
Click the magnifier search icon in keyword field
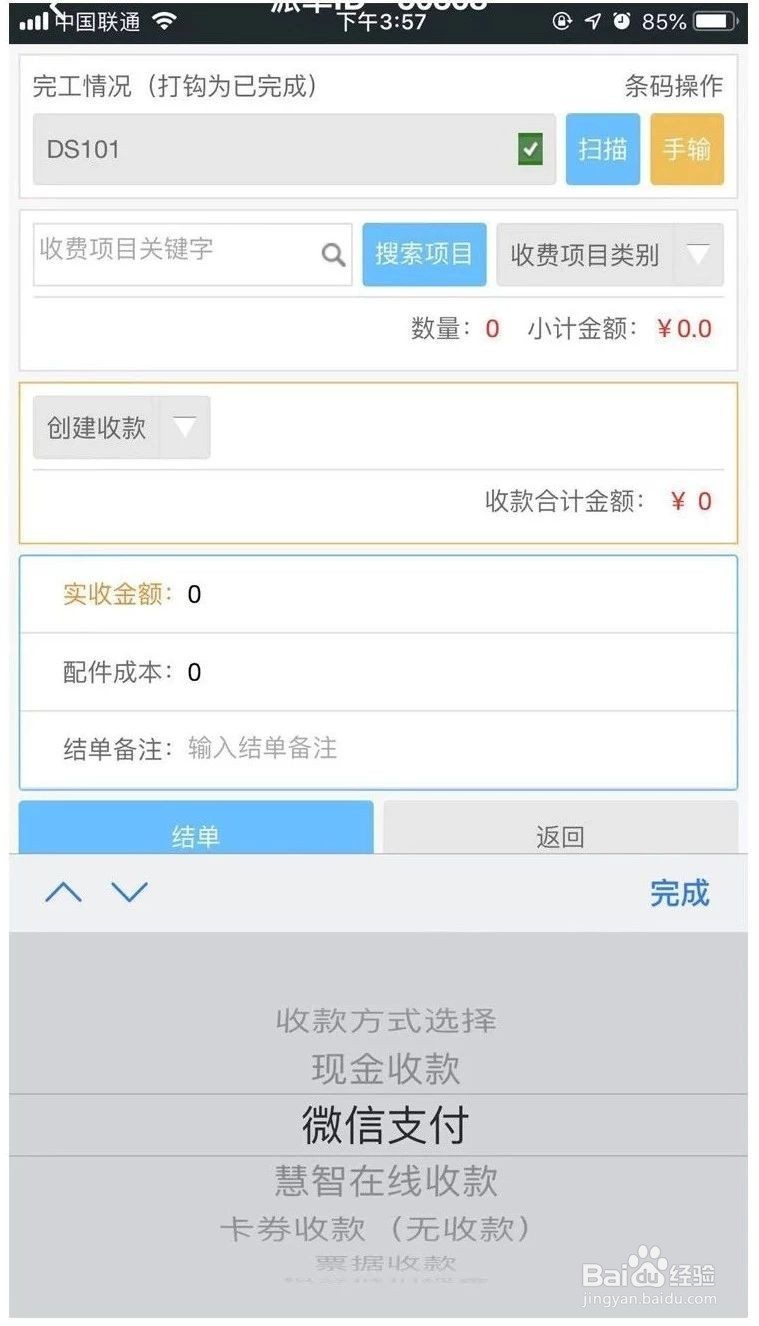click(x=333, y=254)
